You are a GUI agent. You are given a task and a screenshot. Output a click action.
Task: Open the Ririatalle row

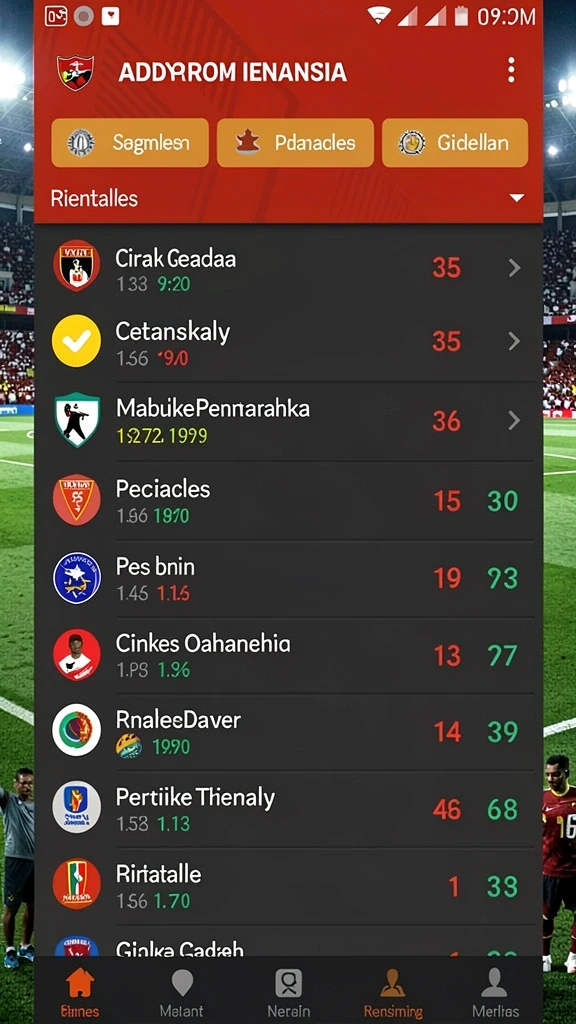288,886
